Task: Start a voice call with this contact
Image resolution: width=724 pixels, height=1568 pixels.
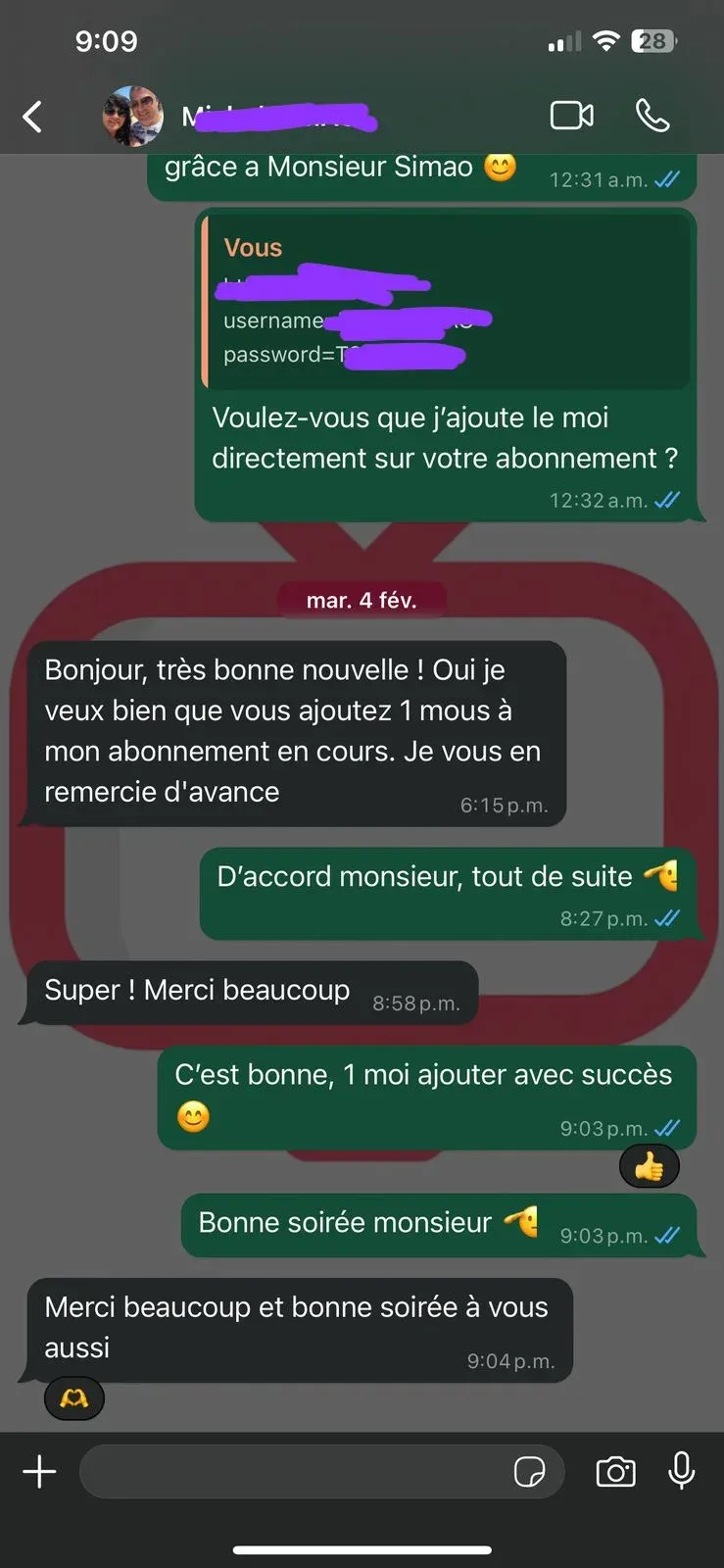Action: pyautogui.click(x=652, y=116)
